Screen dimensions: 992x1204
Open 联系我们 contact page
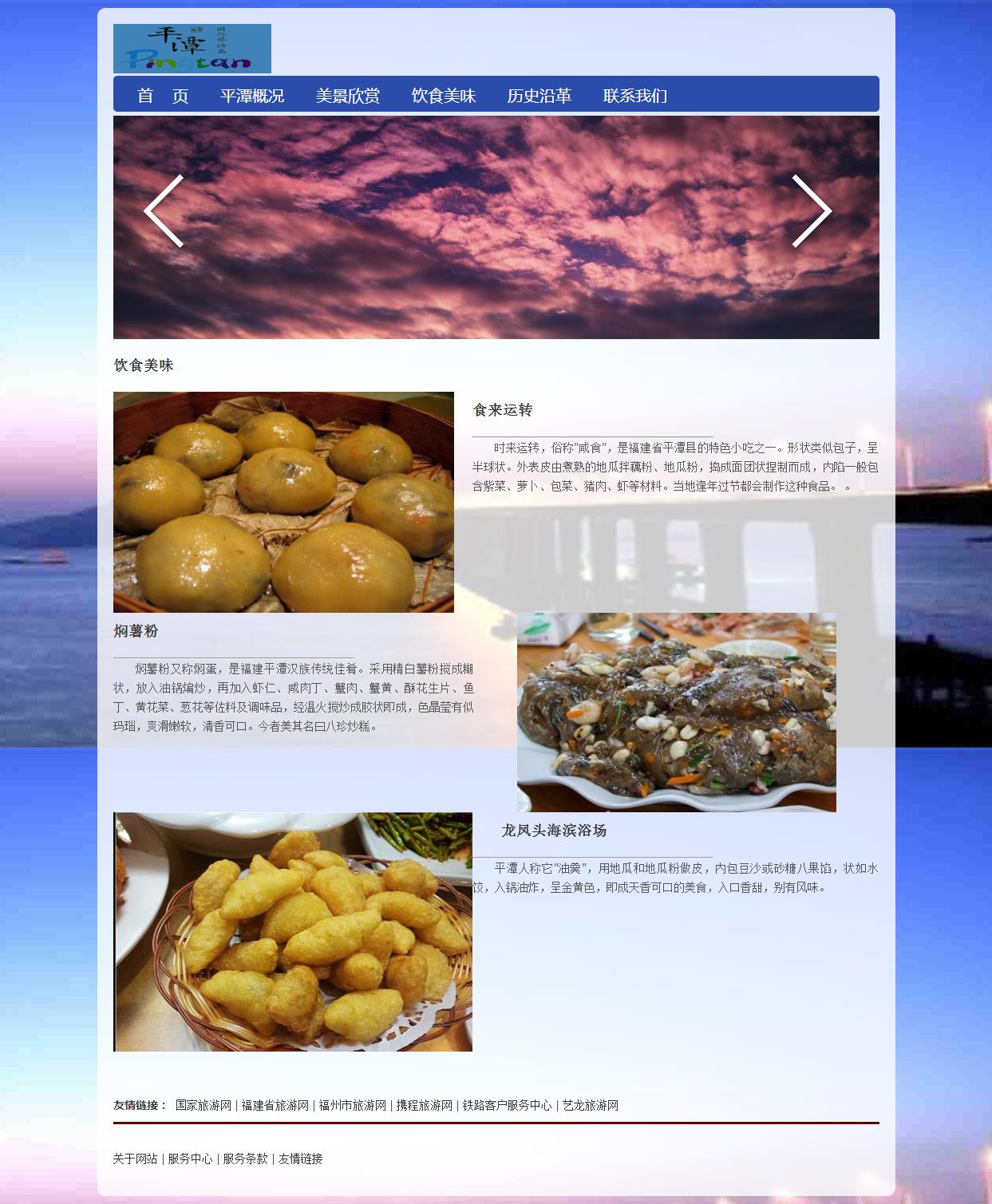(x=635, y=96)
